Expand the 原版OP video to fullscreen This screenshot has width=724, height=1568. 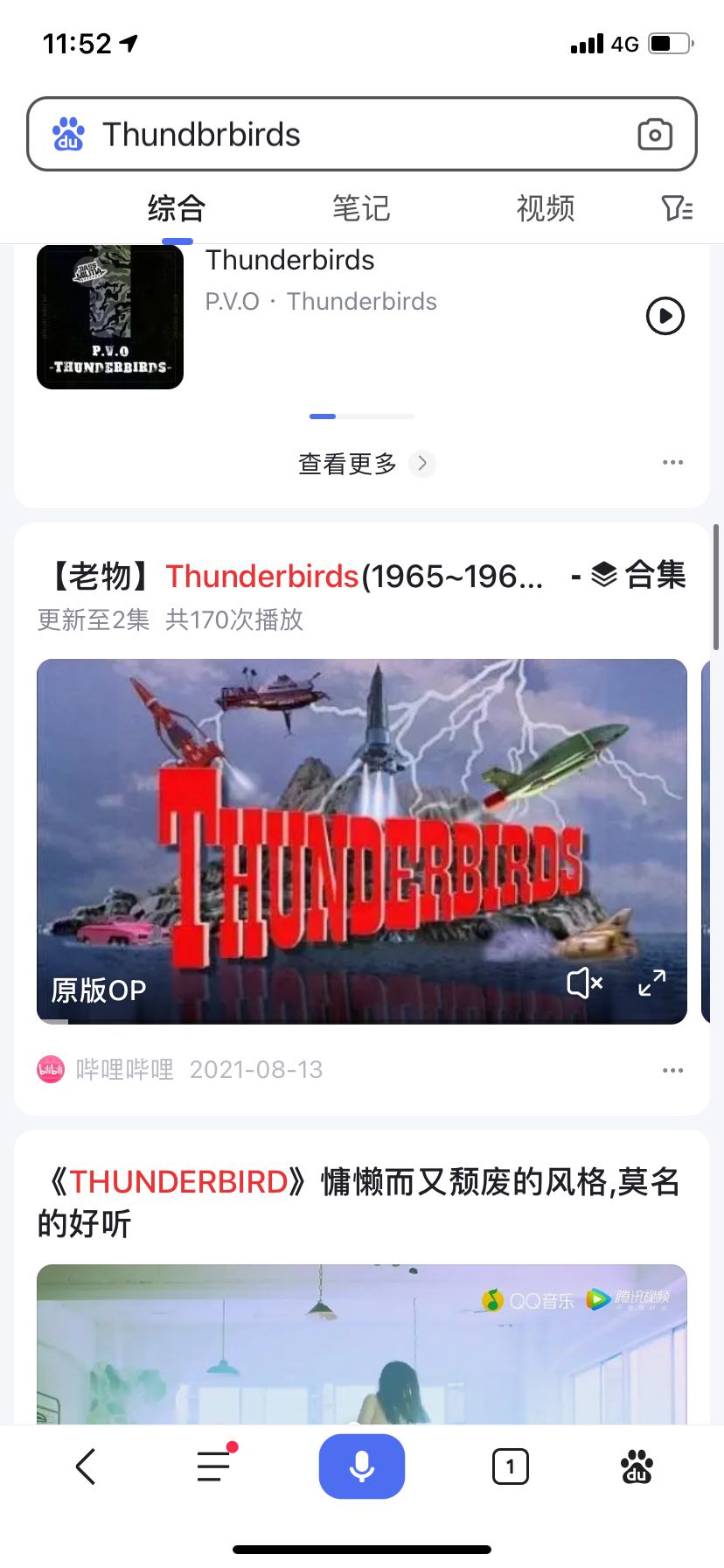coord(651,983)
